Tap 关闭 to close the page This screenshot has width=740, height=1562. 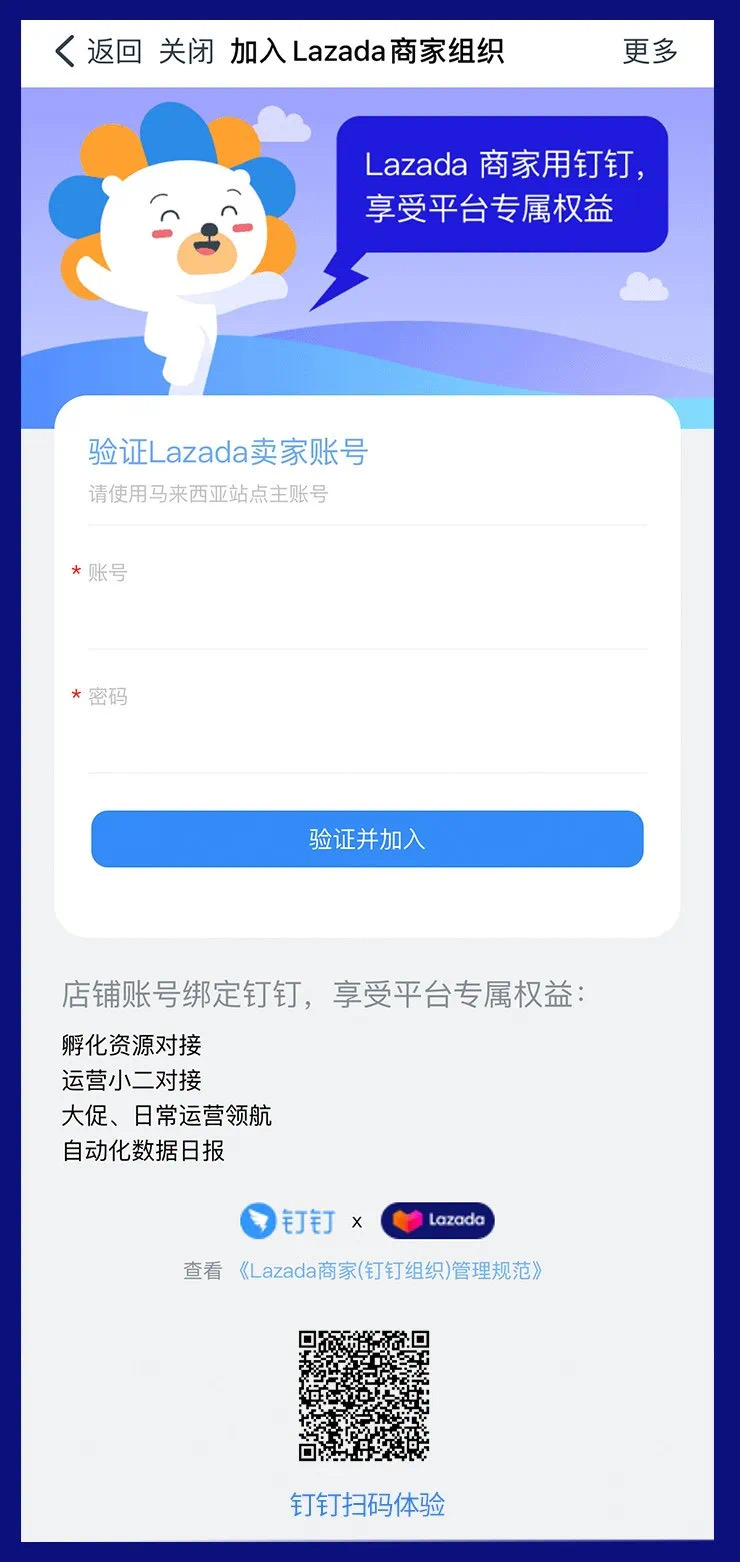188,52
